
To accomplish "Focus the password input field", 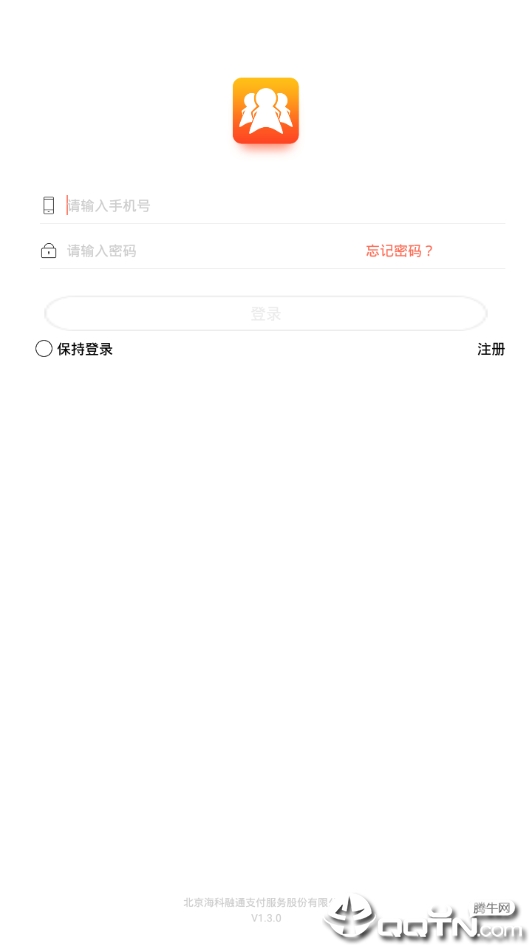I will coord(211,251).
